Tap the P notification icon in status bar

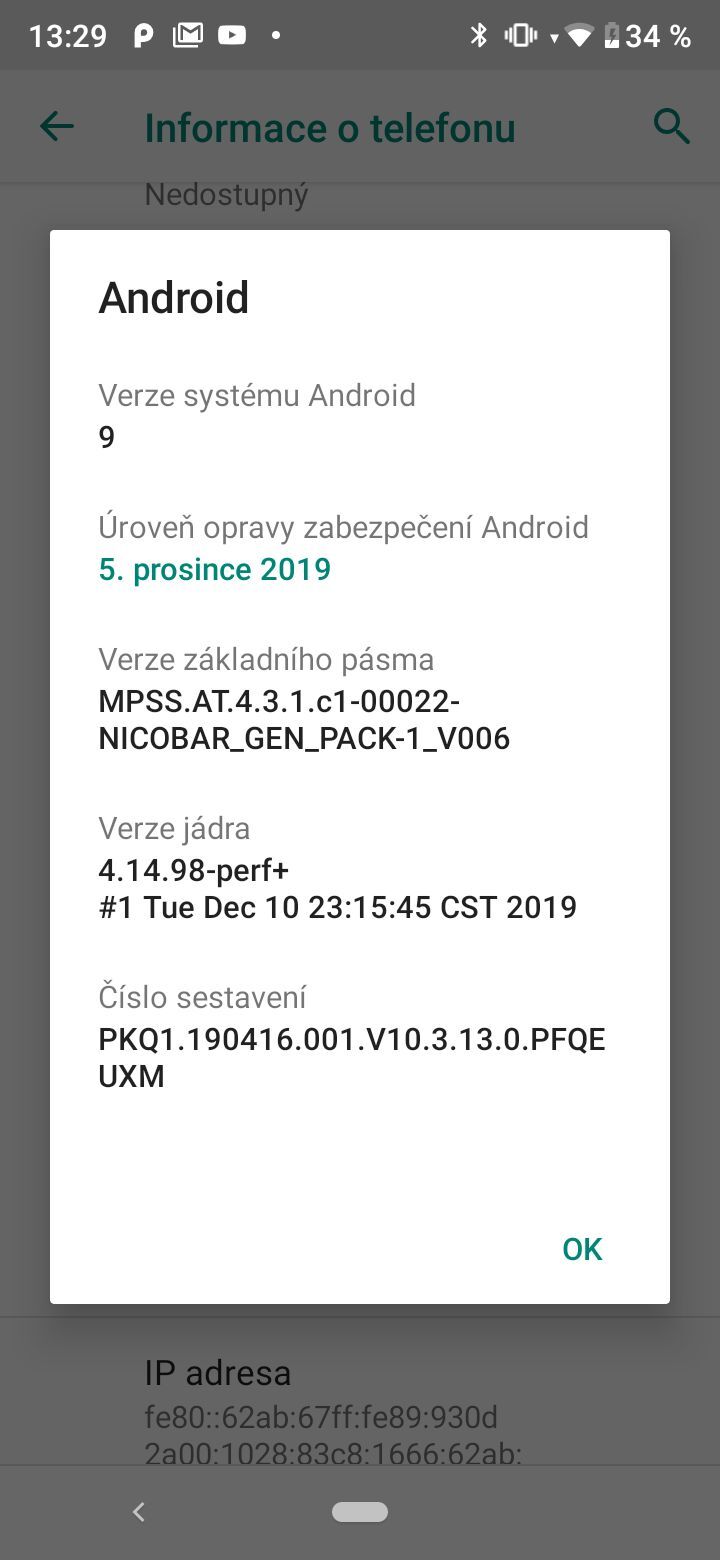[x=143, y=33]
